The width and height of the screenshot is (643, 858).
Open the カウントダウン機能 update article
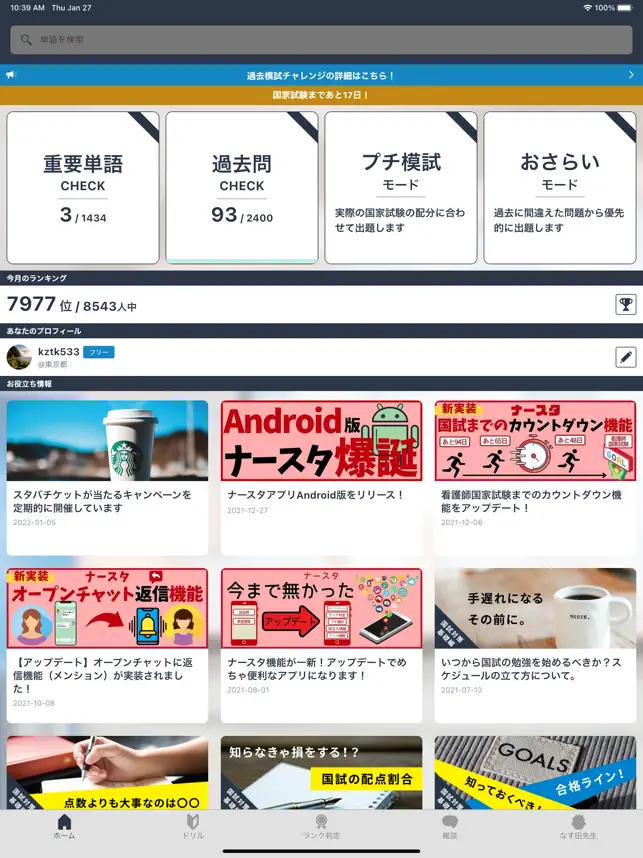[x=535, y=477]
